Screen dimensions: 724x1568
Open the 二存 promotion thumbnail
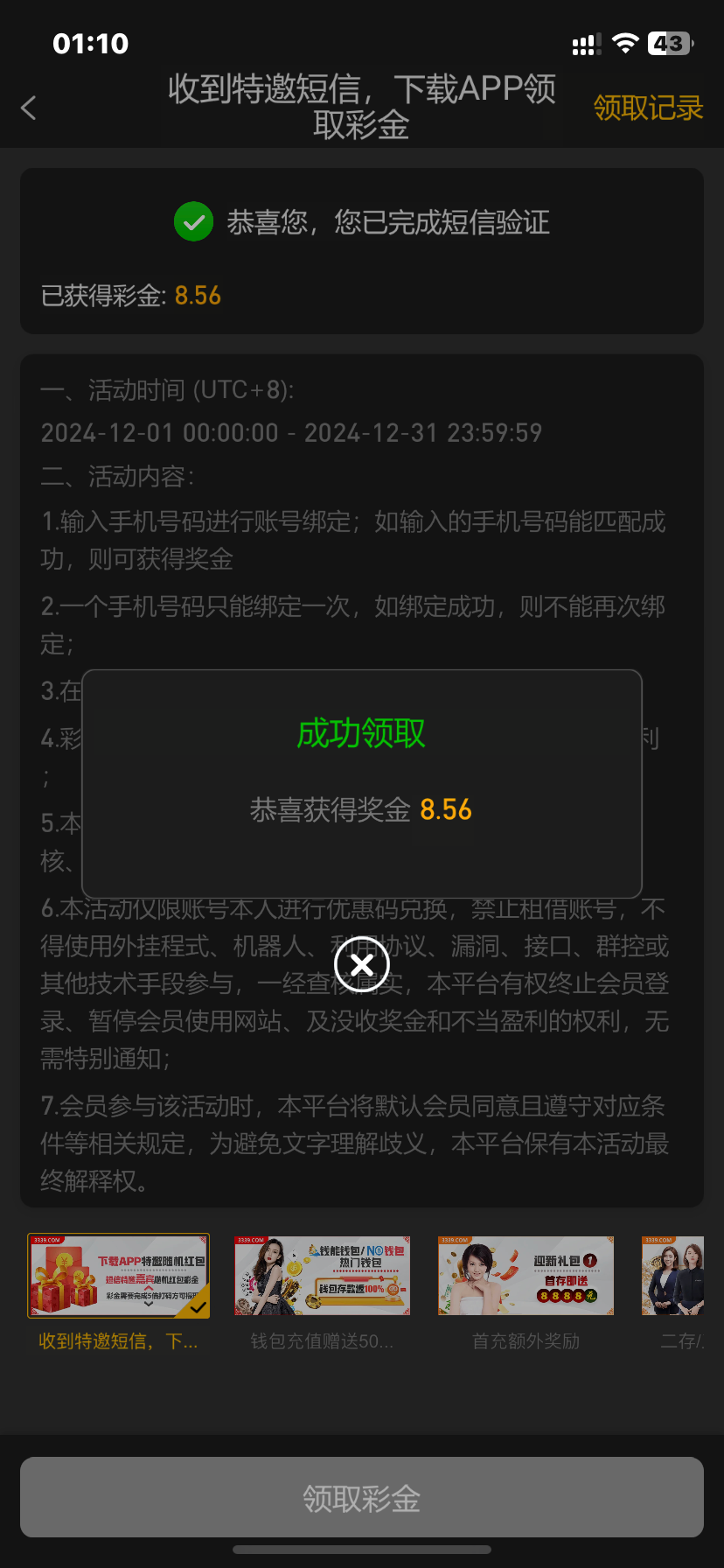coord(675,1276)
